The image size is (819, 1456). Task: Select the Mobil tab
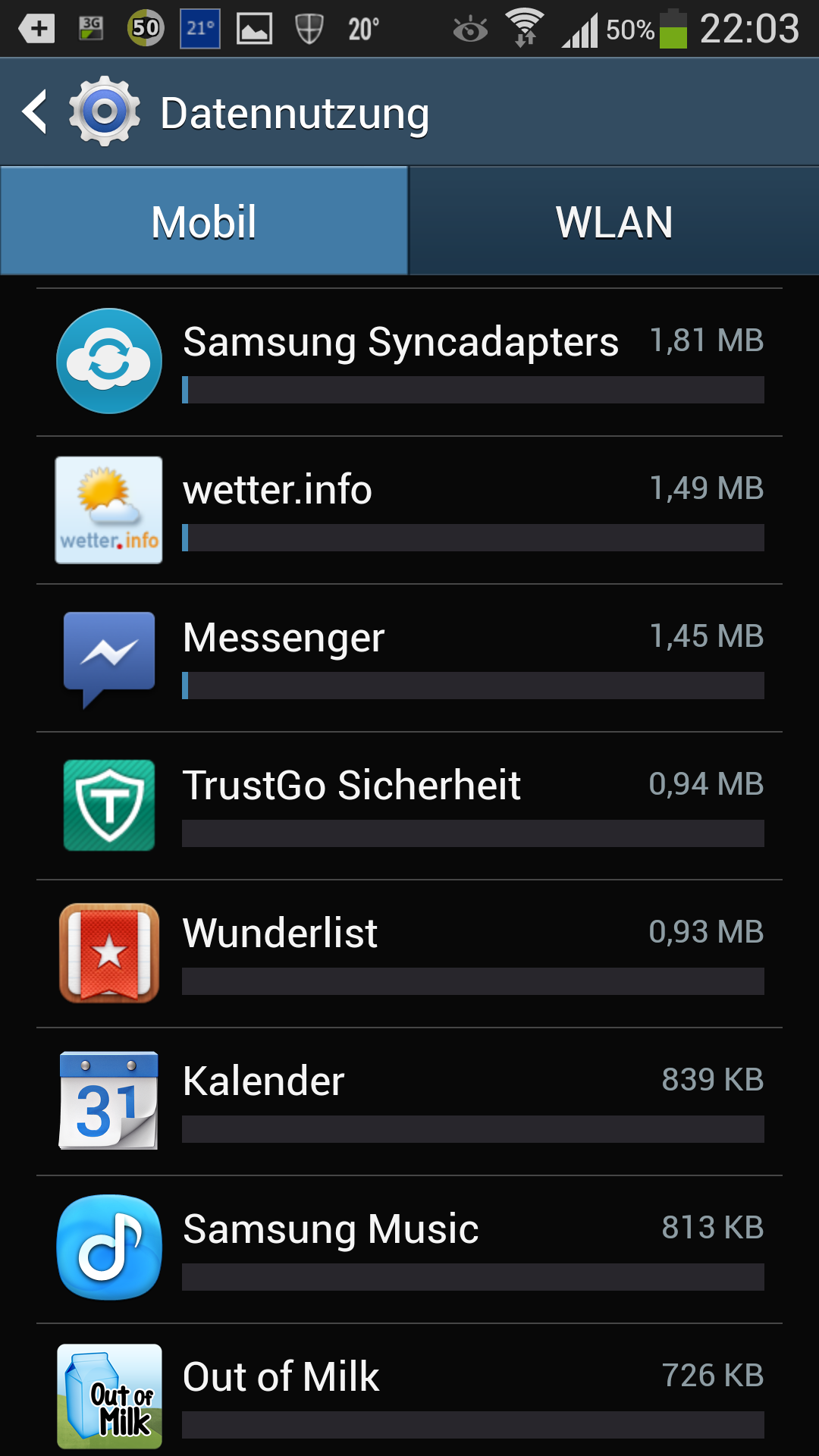coord(204,221)
